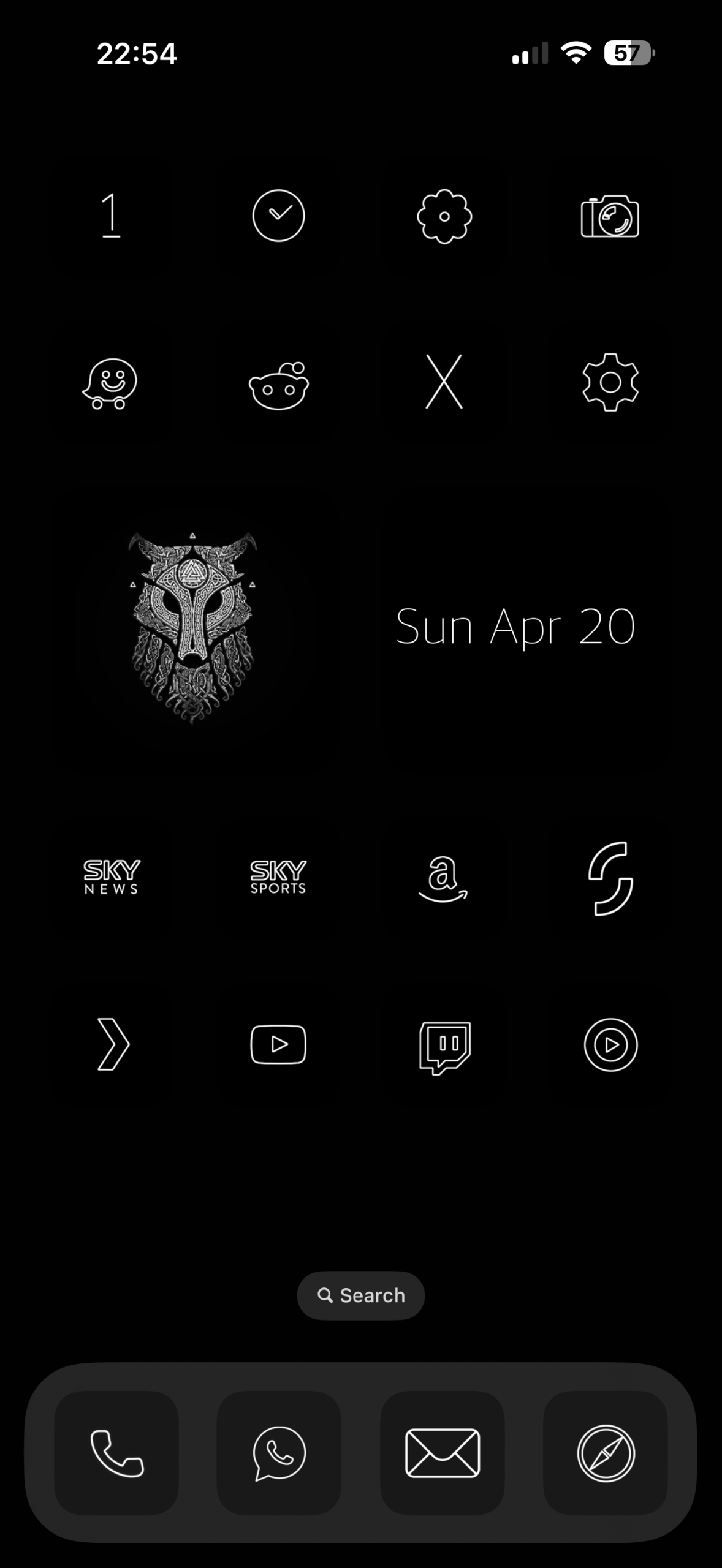Open the Waze app

[110, 383]
